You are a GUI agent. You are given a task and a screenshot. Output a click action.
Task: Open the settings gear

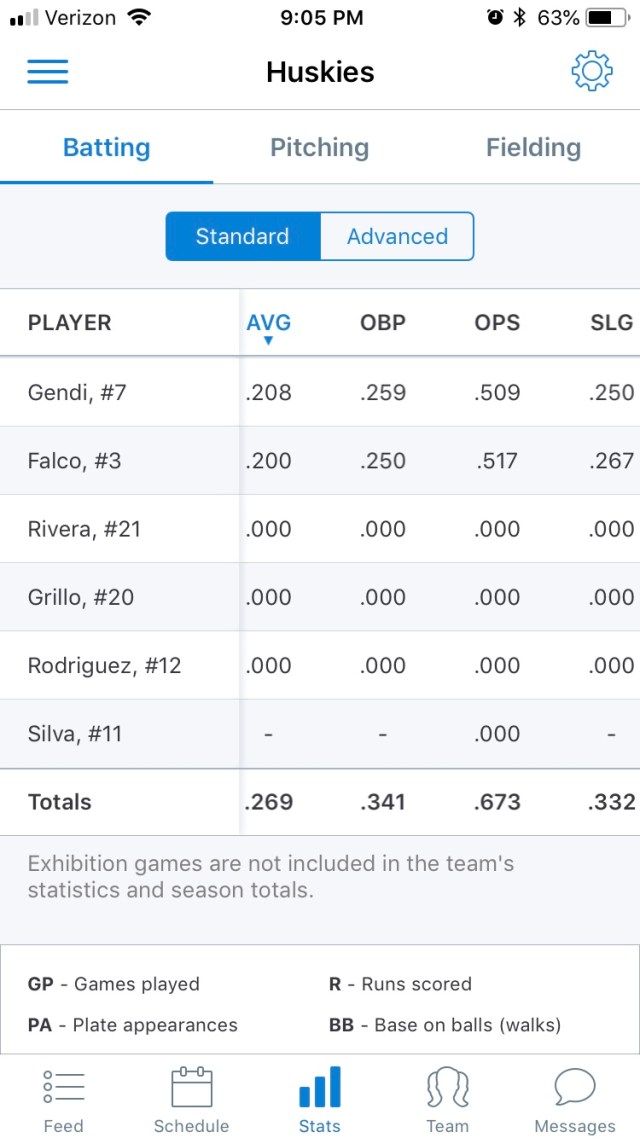591,72
